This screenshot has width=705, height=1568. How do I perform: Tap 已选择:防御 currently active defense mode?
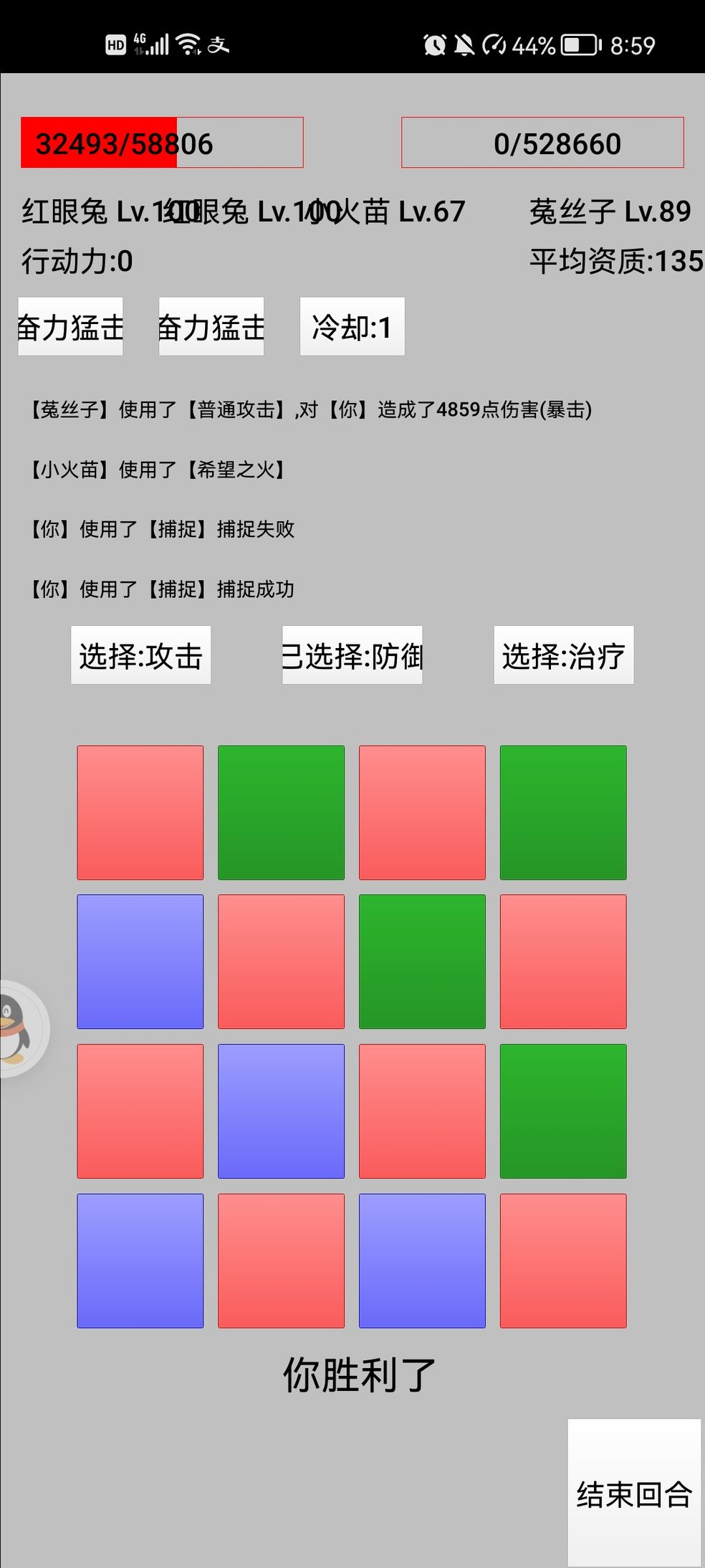(352, 655)
